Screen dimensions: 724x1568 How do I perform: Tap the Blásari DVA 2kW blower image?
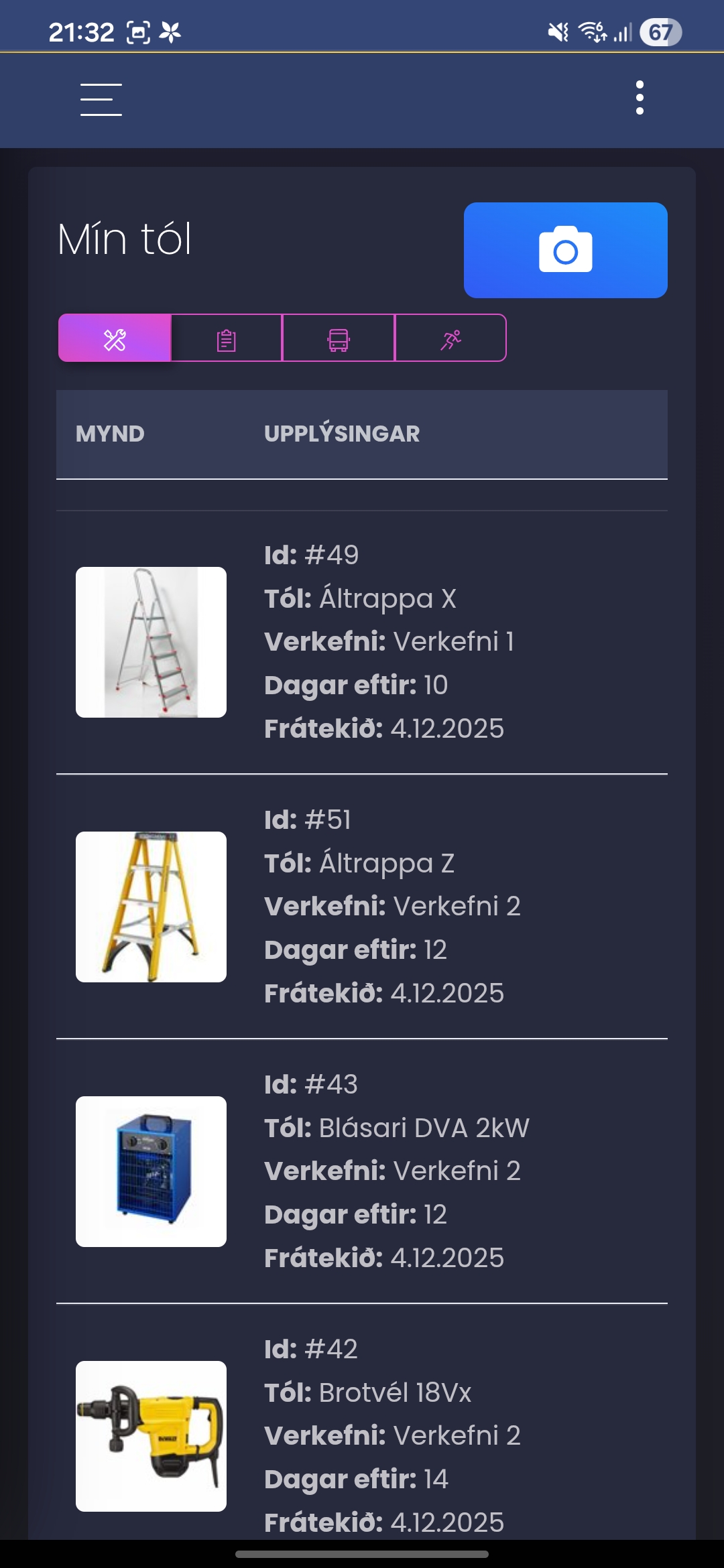click(151, 1171)
